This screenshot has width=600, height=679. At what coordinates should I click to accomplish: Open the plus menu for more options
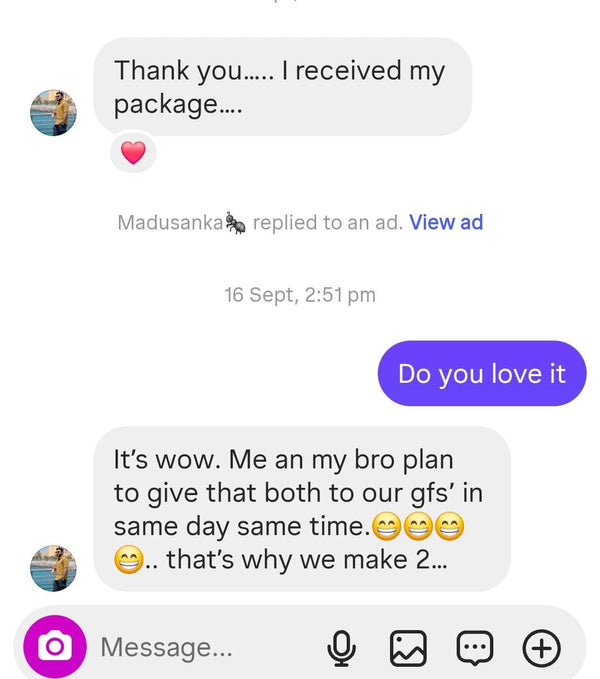pos(542,648)
